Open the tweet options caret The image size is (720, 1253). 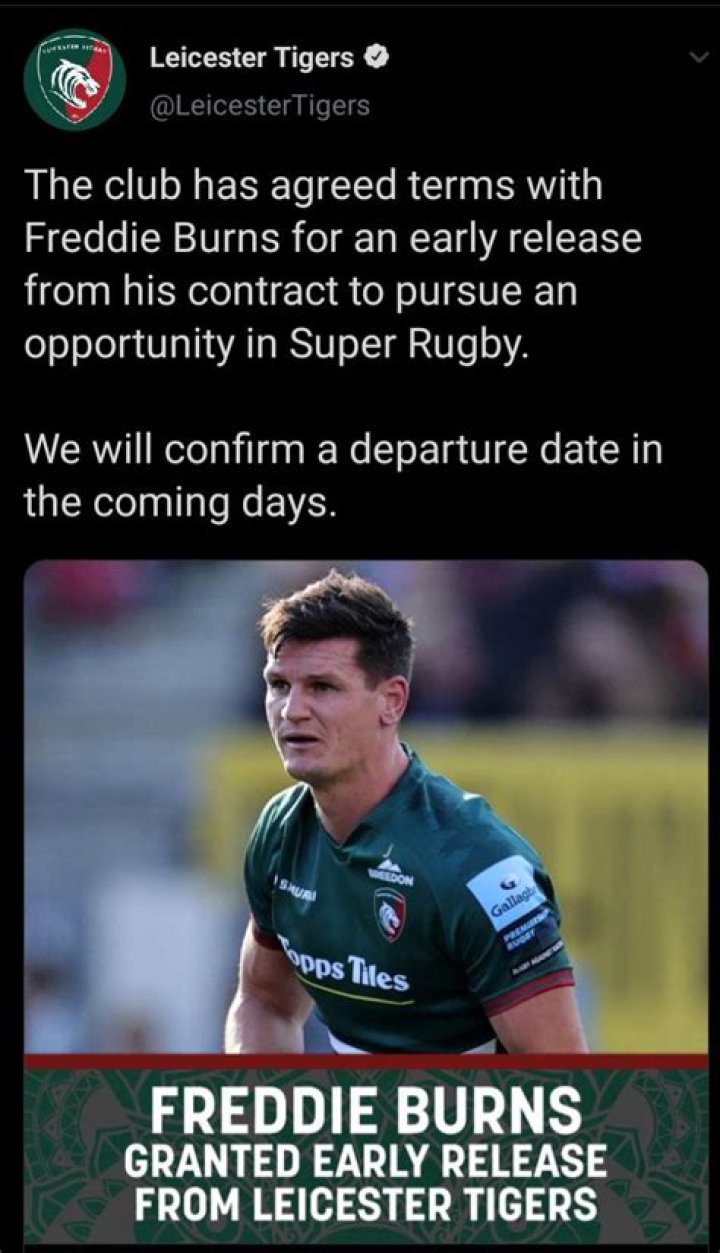click(699, 58)
